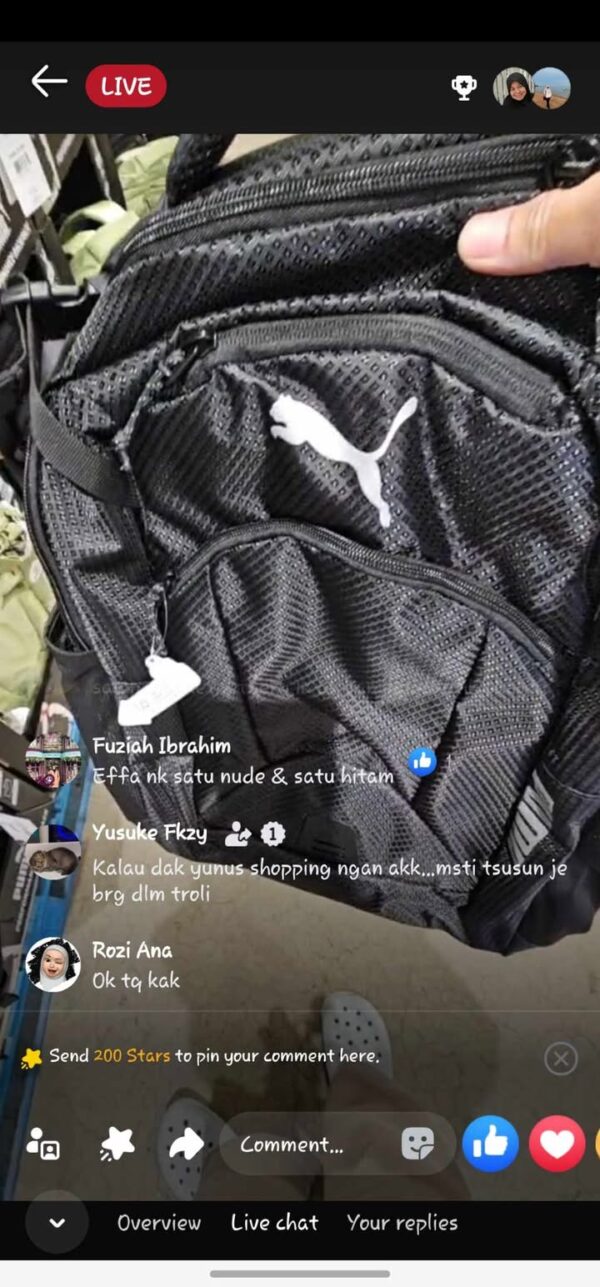This screenshot has height=1287, width=600.
Task: Switch to the Live chat tab
Action: tap(274, 1223)
